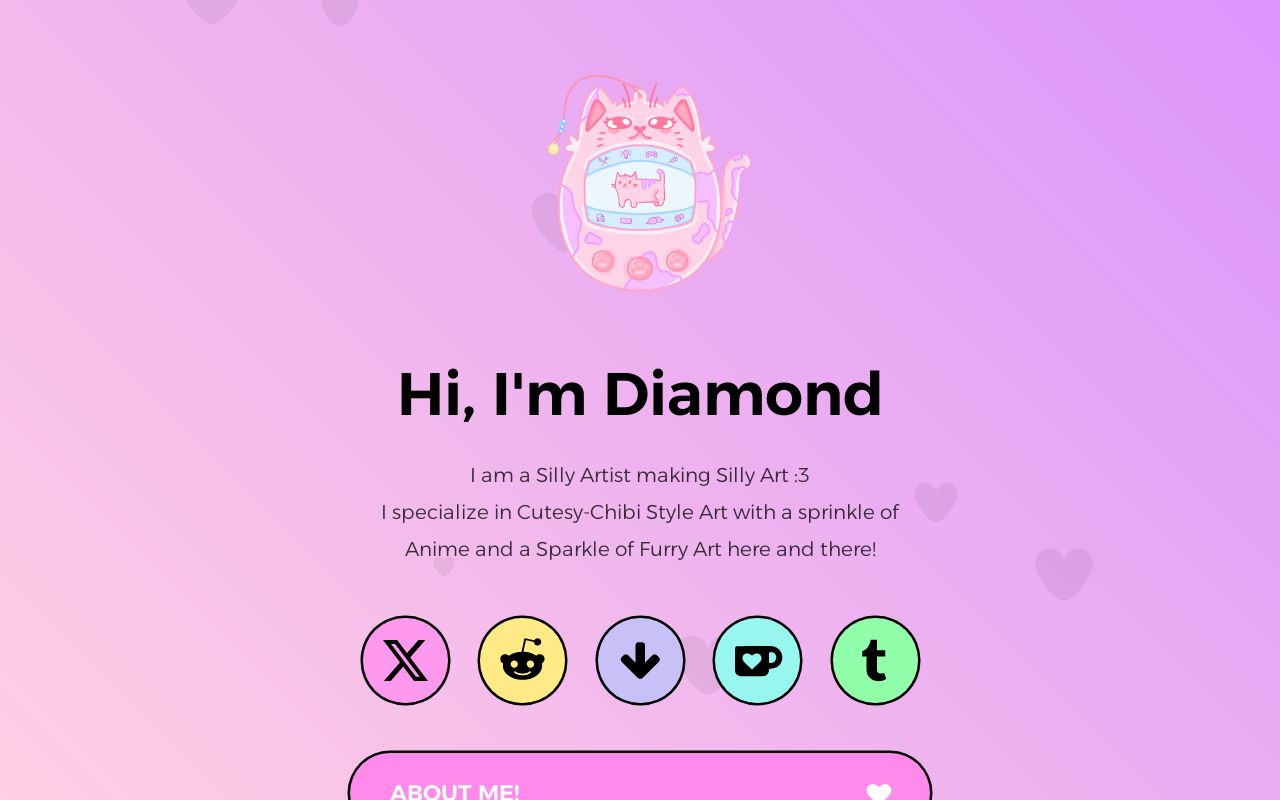The image size is (1280, 800).
Task: Visit the Reddit profile icon
Action: [x=522, y=660]
